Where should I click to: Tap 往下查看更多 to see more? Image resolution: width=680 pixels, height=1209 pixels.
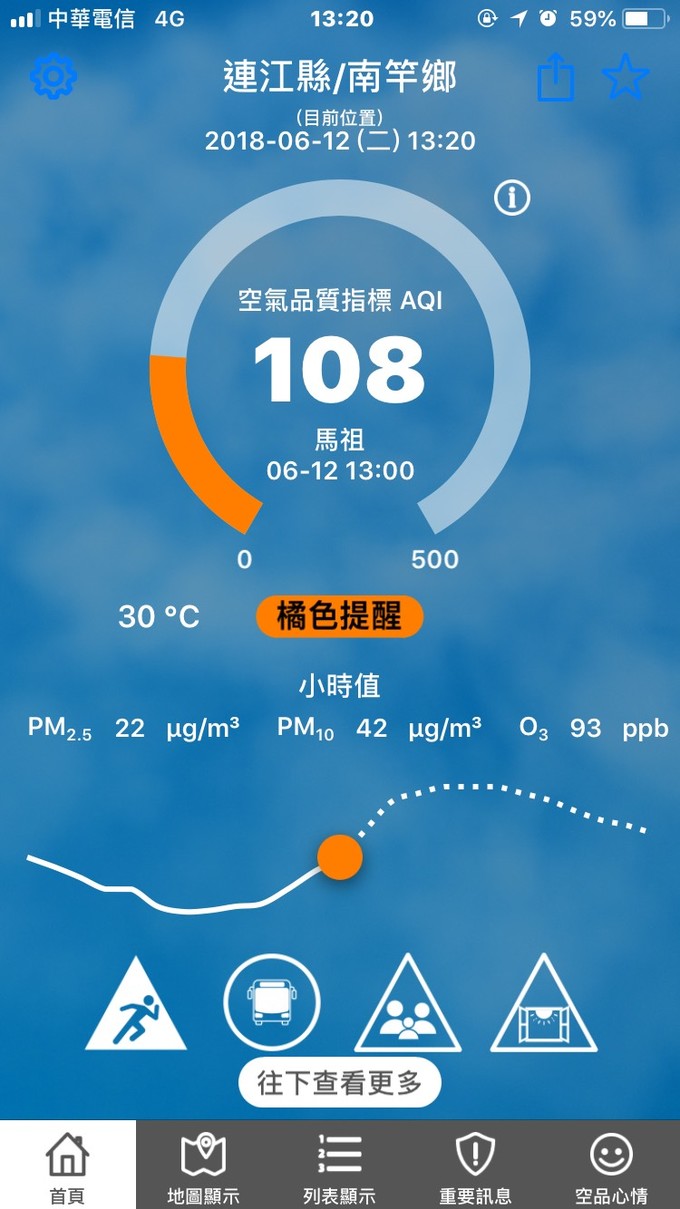(x=340, y=1083)
